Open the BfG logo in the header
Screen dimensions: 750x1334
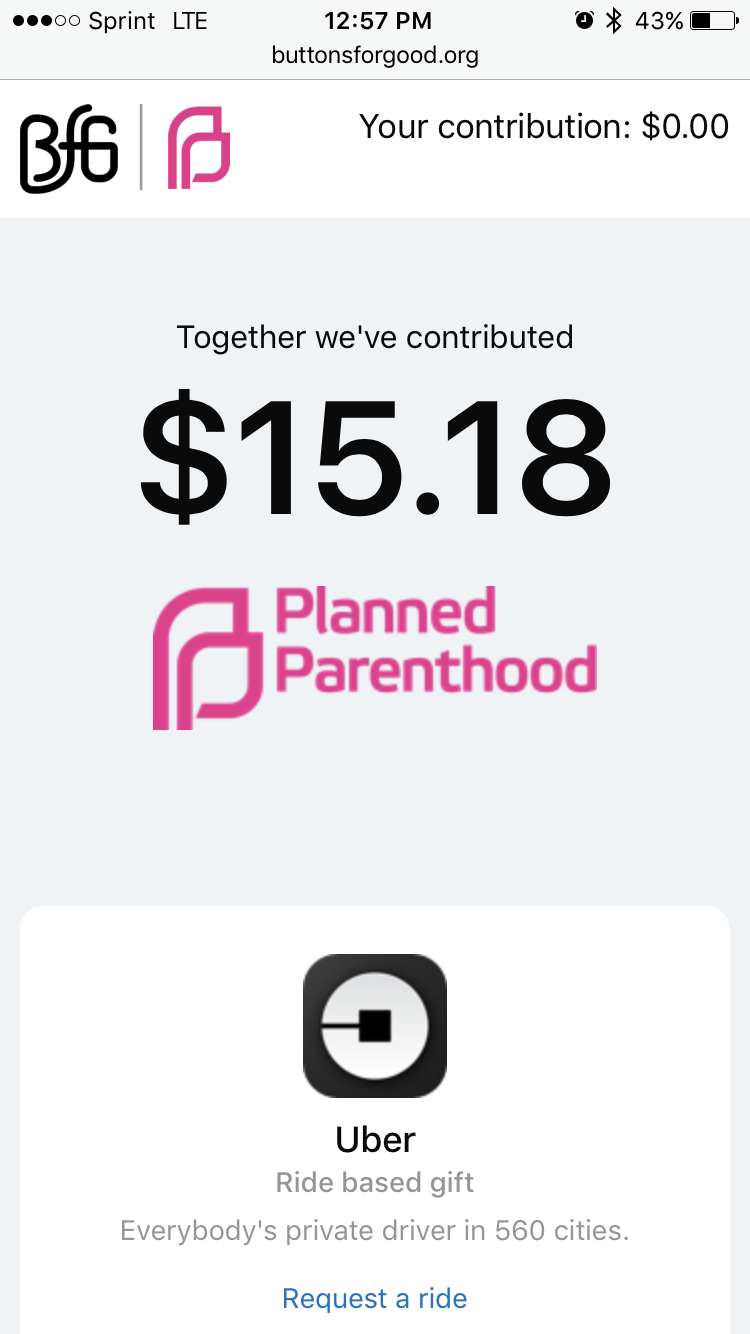68,148
